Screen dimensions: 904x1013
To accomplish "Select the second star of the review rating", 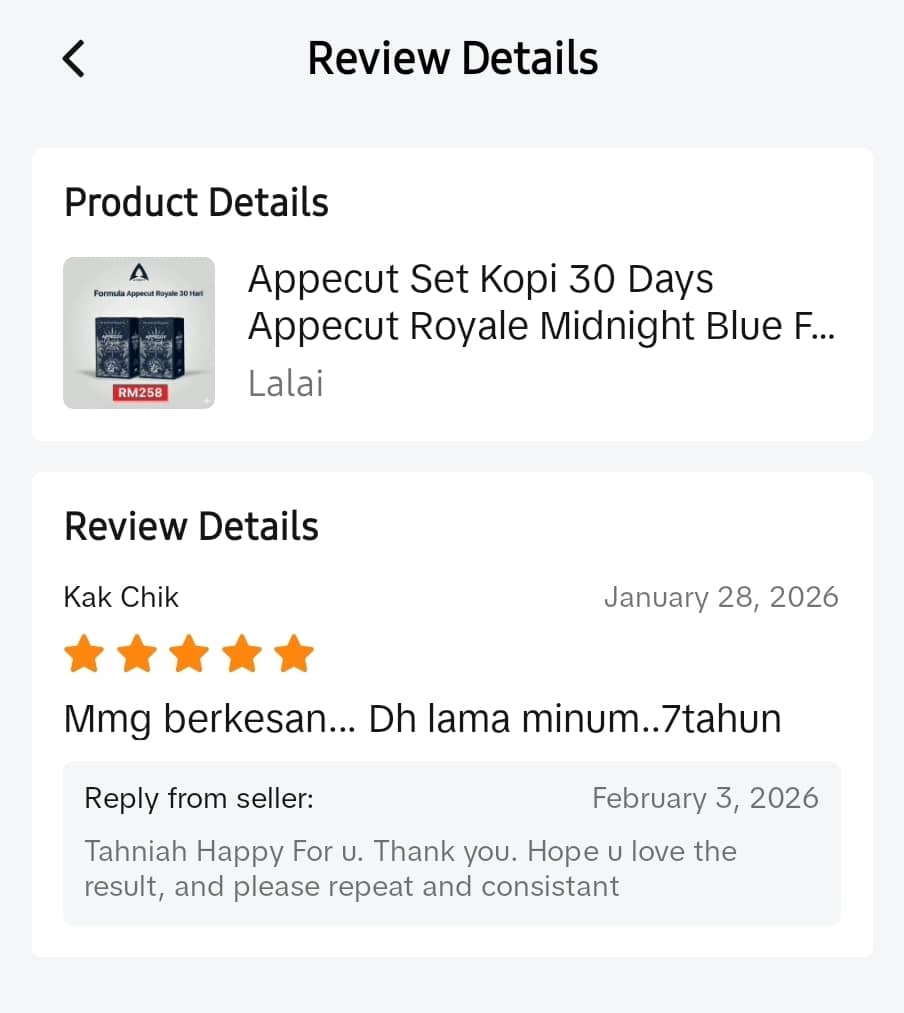I will click(x=136, y=653).
